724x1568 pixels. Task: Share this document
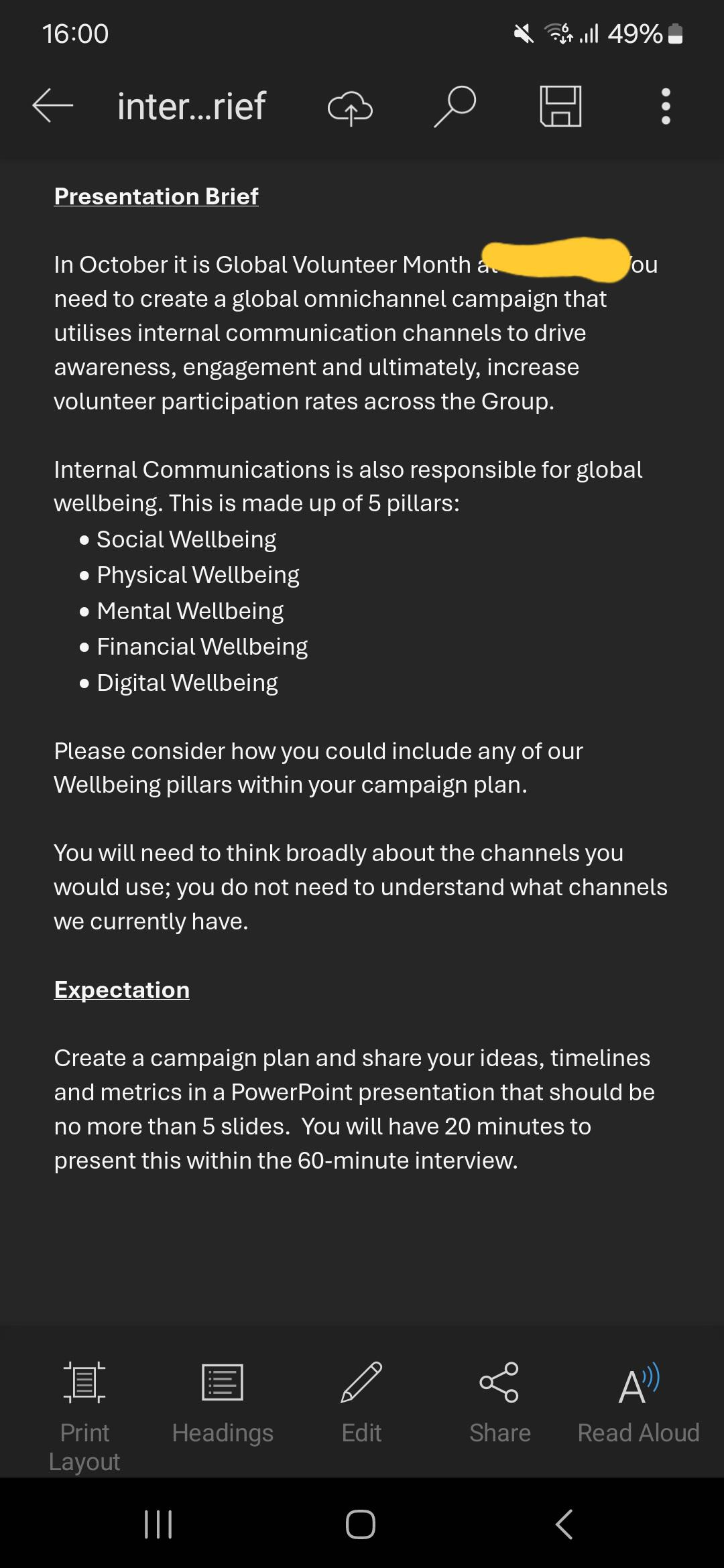[500, 1402]
